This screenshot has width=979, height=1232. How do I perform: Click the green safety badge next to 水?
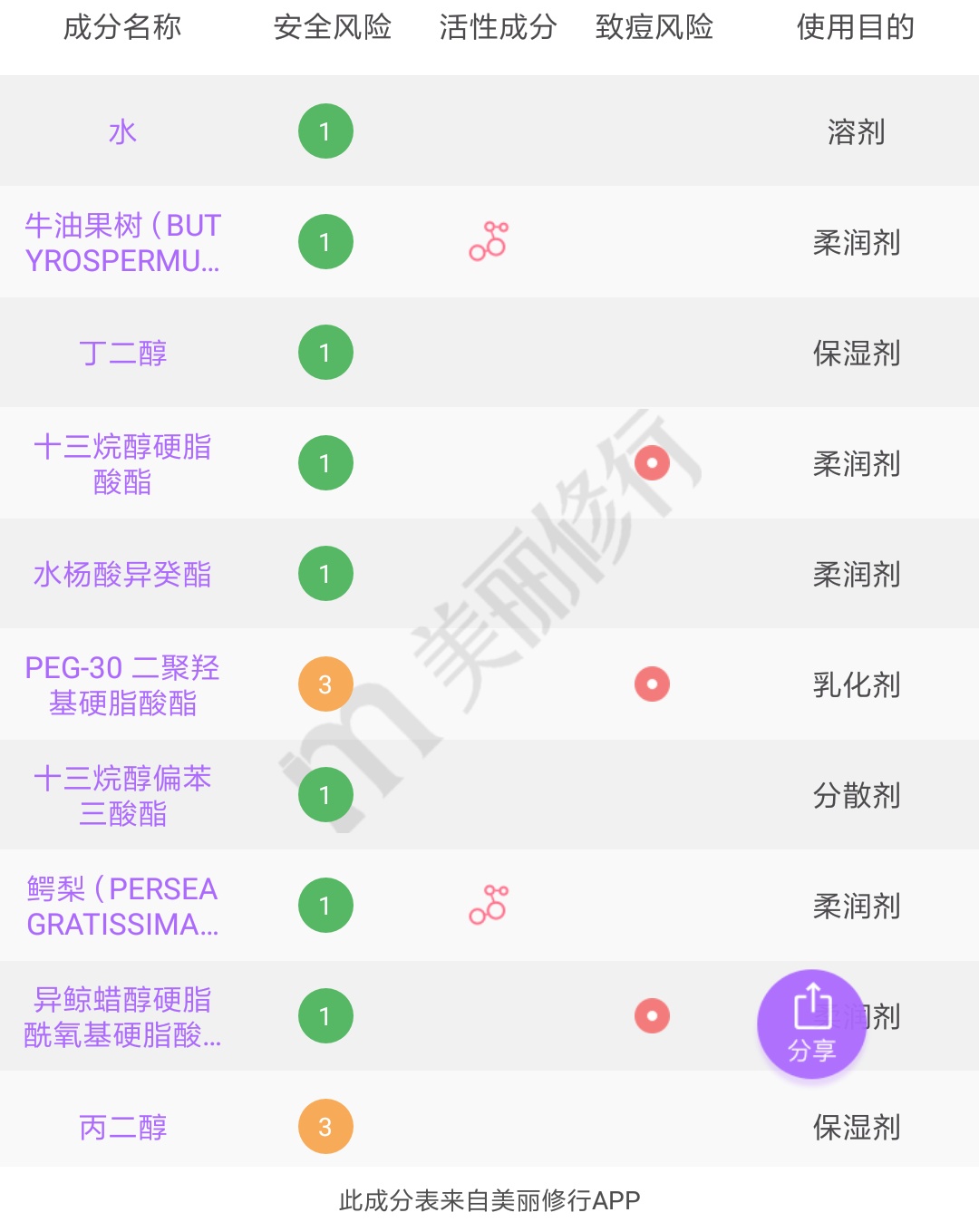point(325,131)
